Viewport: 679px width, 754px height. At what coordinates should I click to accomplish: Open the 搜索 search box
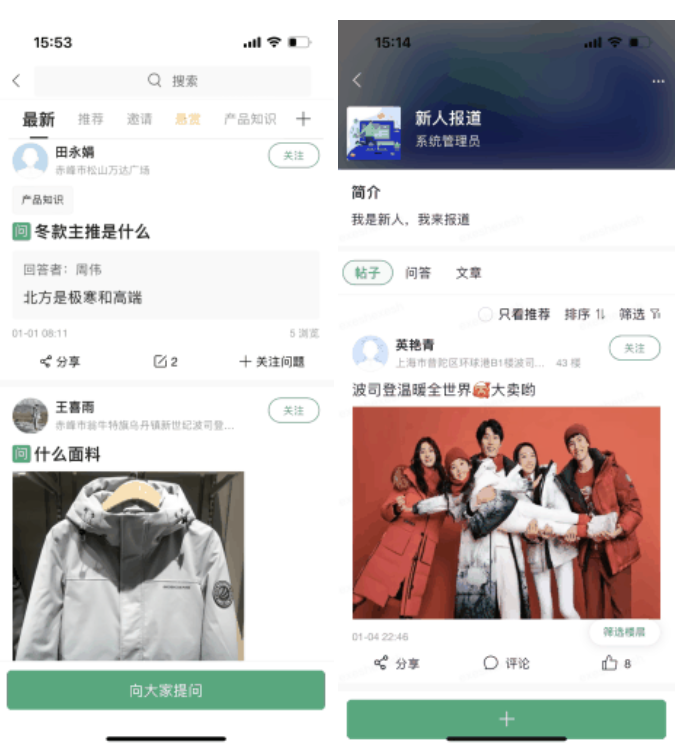pyautogui.click(x=172, y=81)
